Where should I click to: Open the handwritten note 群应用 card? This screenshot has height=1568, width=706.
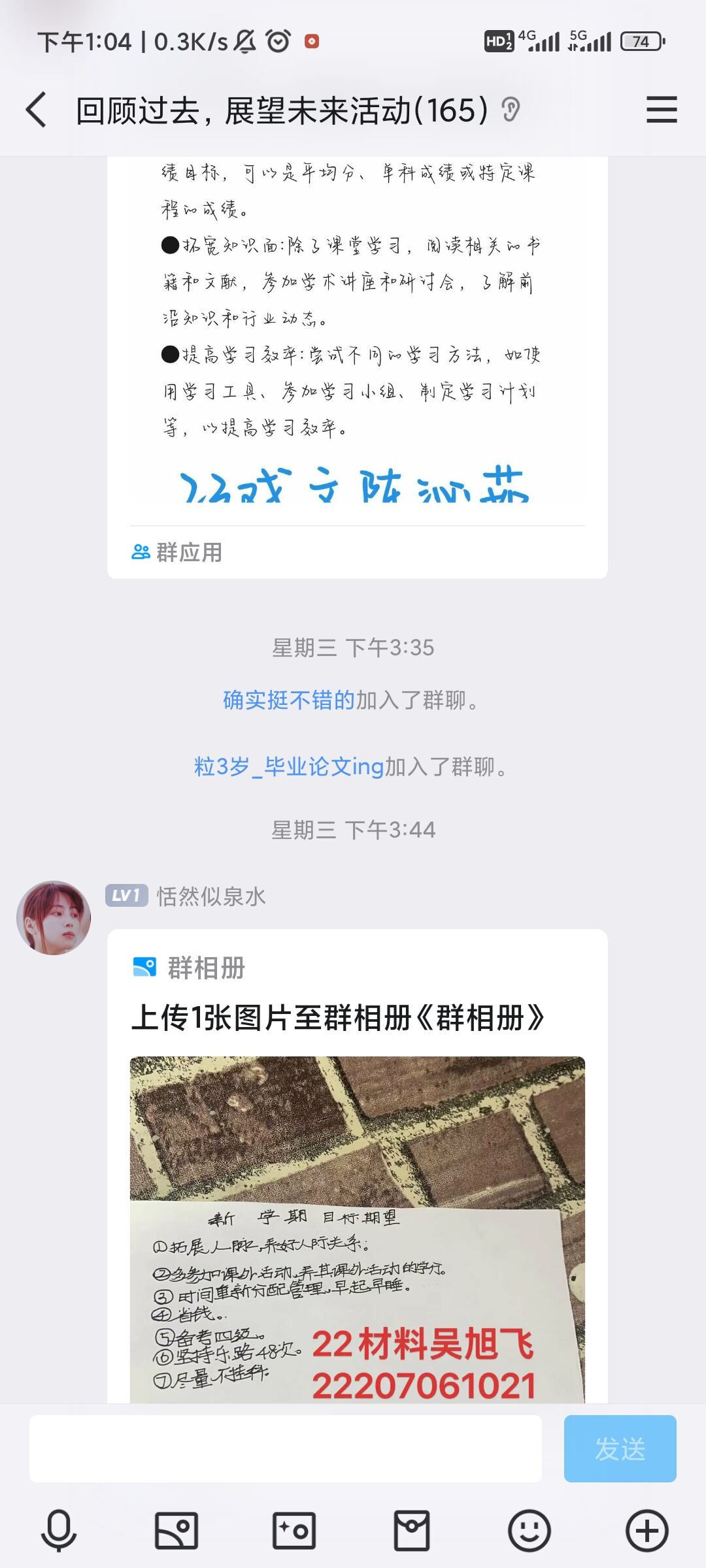pos(357,340)
